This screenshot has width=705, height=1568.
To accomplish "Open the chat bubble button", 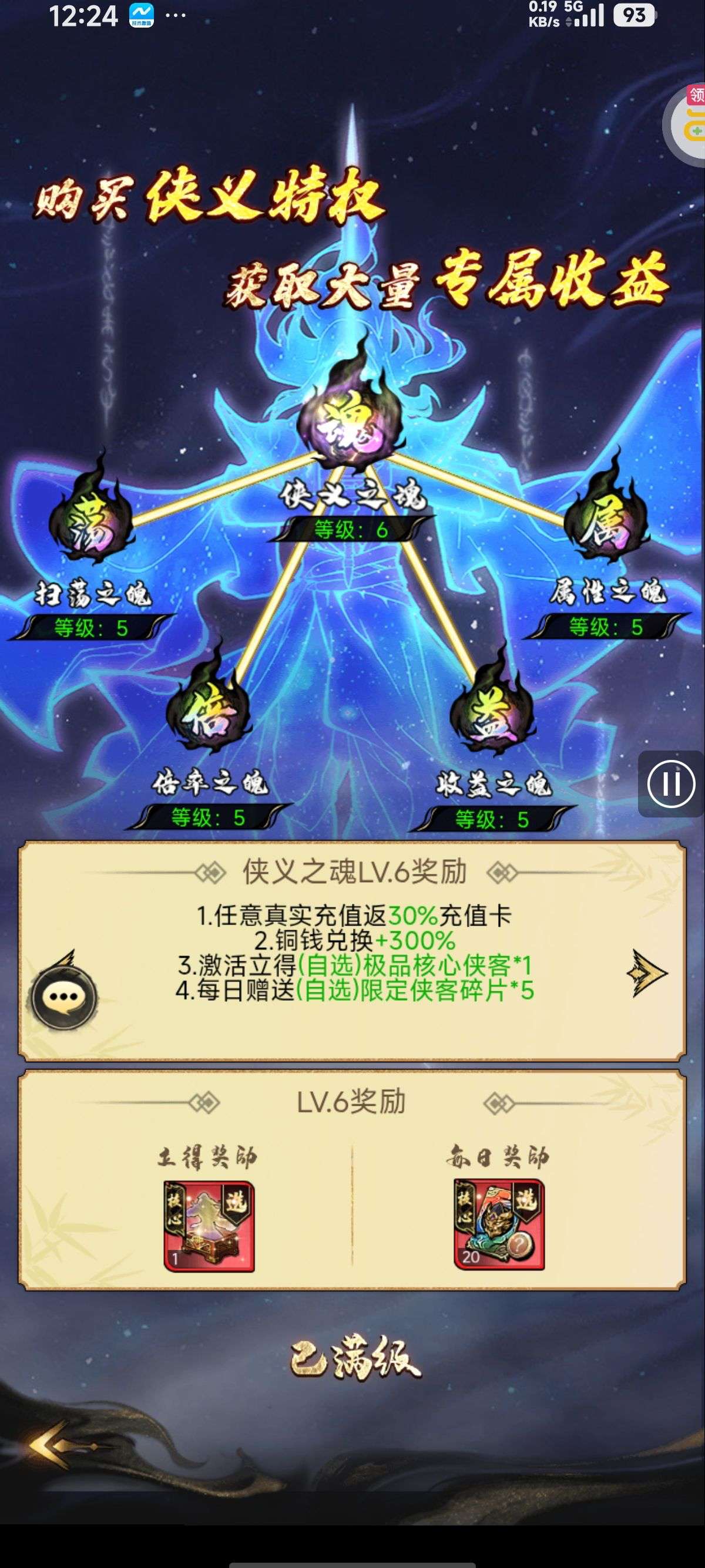I will (64, 998).
